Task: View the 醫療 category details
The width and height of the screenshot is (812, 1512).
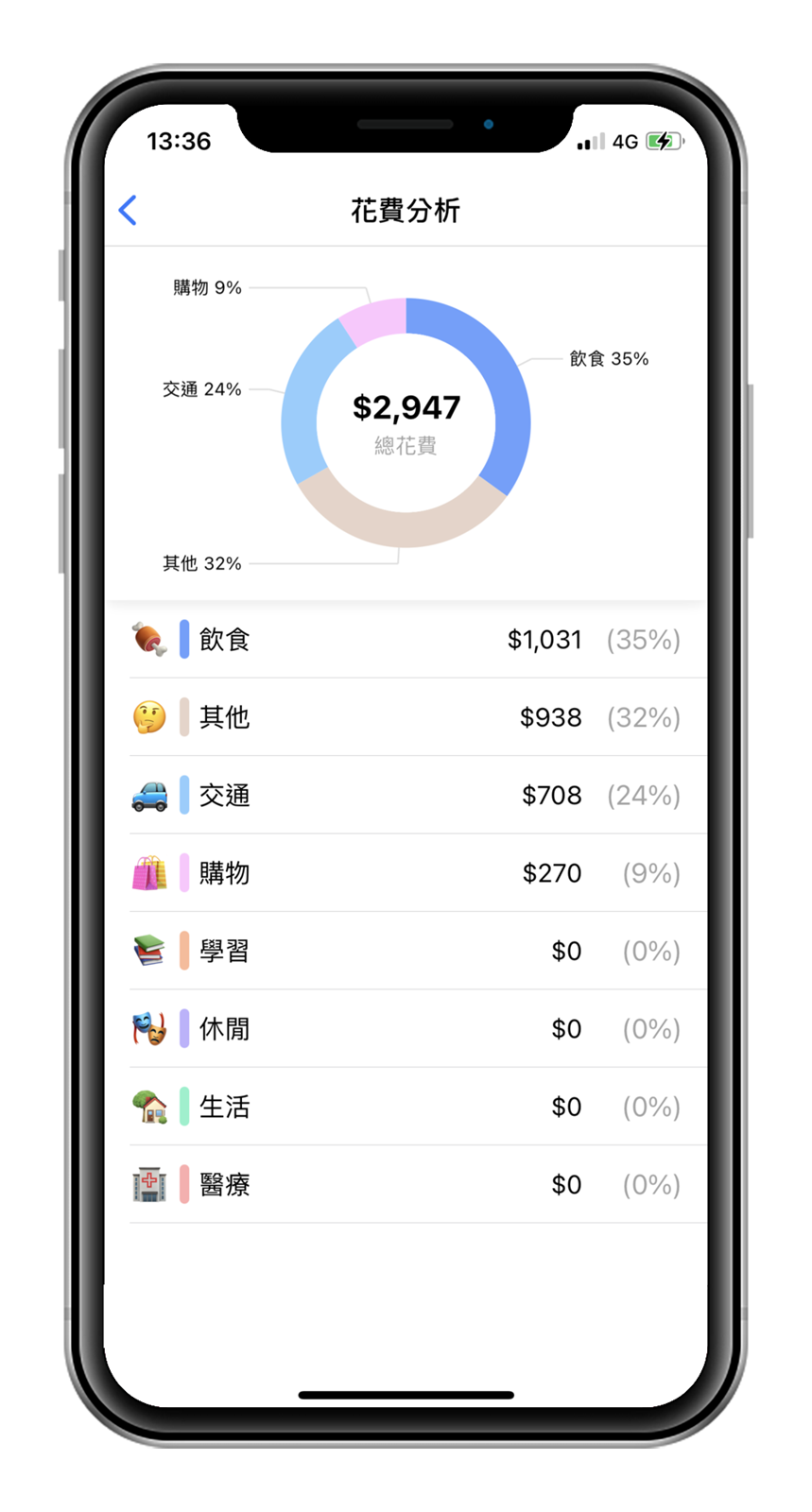Action: [406, 1184]
